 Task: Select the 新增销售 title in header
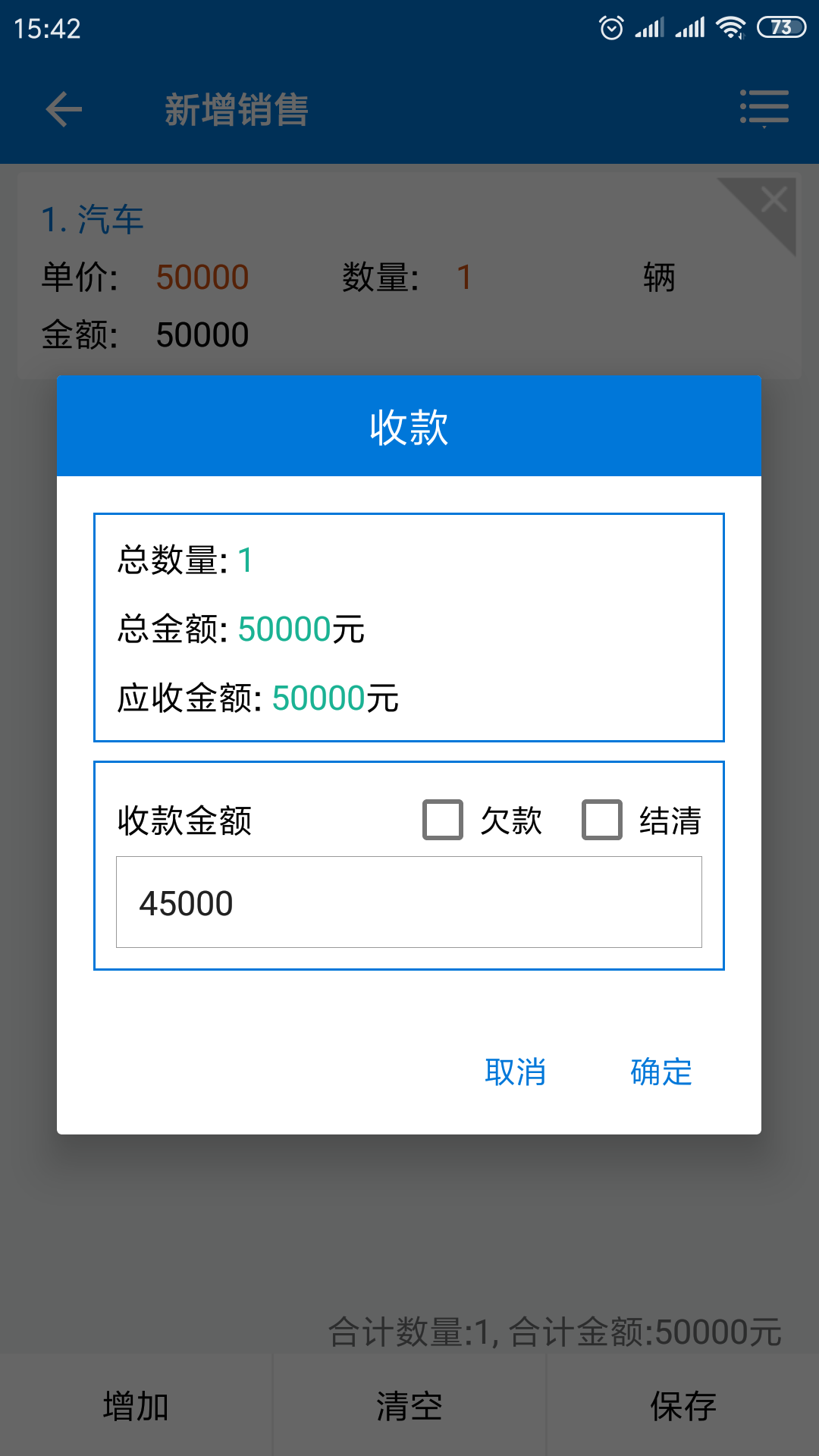coord(237,109)
